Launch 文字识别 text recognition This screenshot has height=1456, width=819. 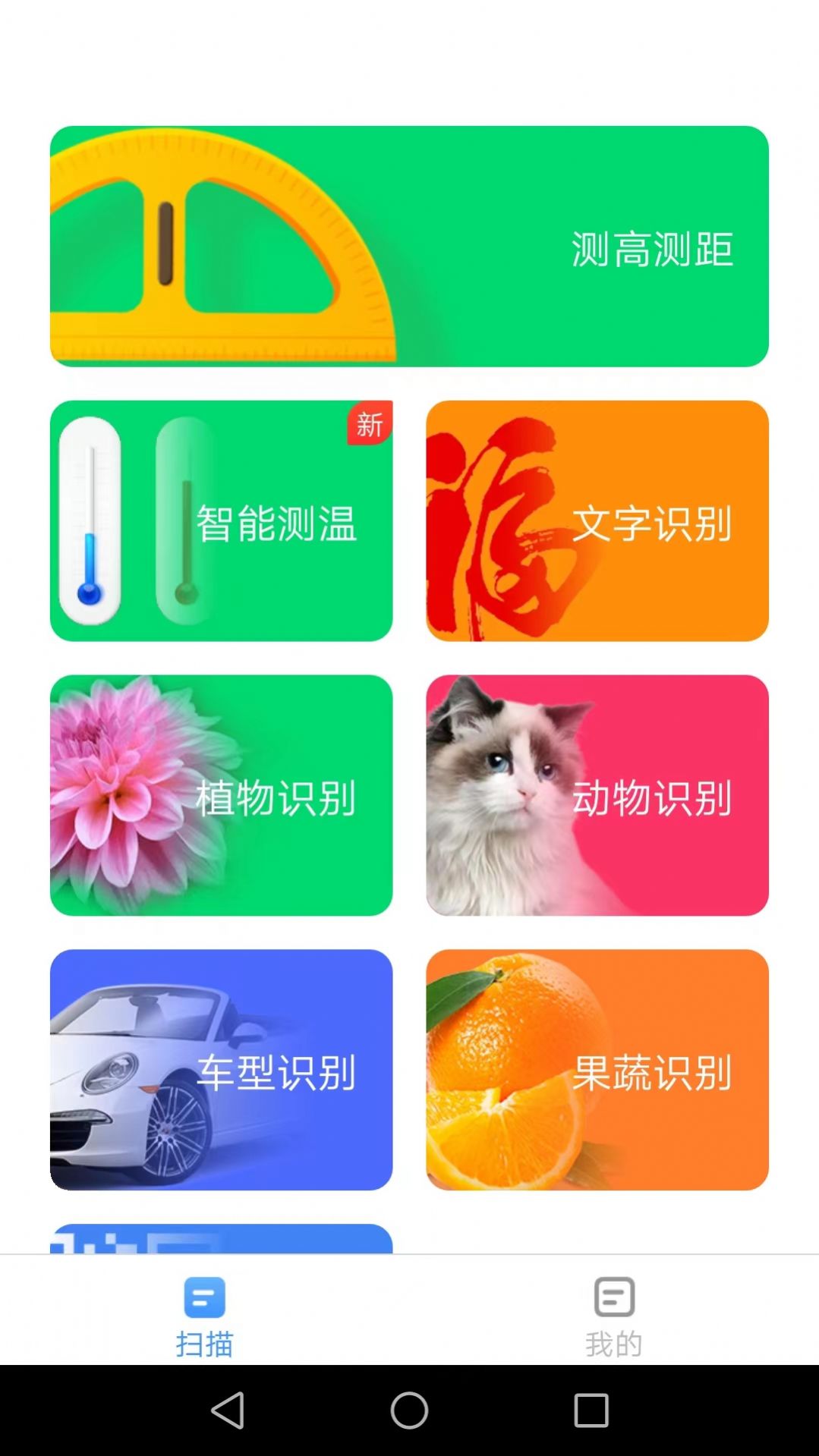[597, 520]
